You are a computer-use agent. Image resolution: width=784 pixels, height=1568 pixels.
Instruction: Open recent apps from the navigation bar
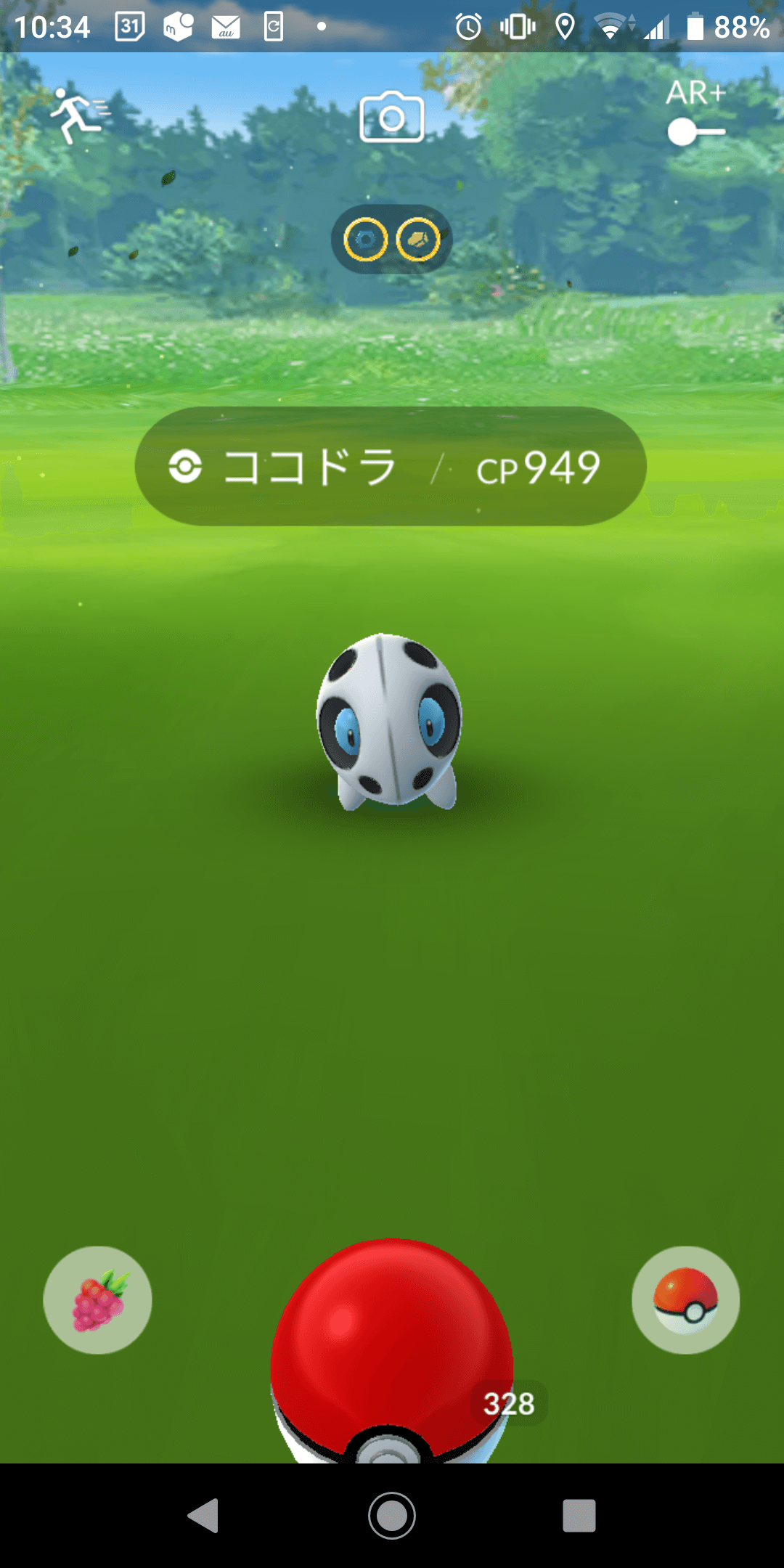pos(579,1516)
